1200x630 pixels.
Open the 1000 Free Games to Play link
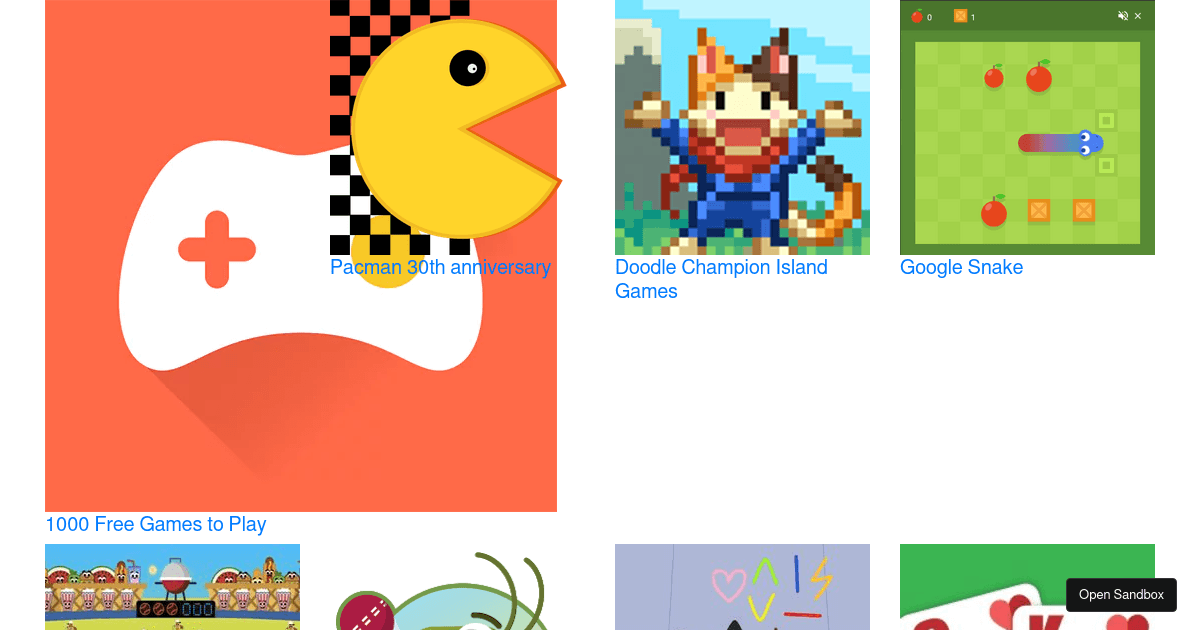pyautogui.click(x=155, y=524)
